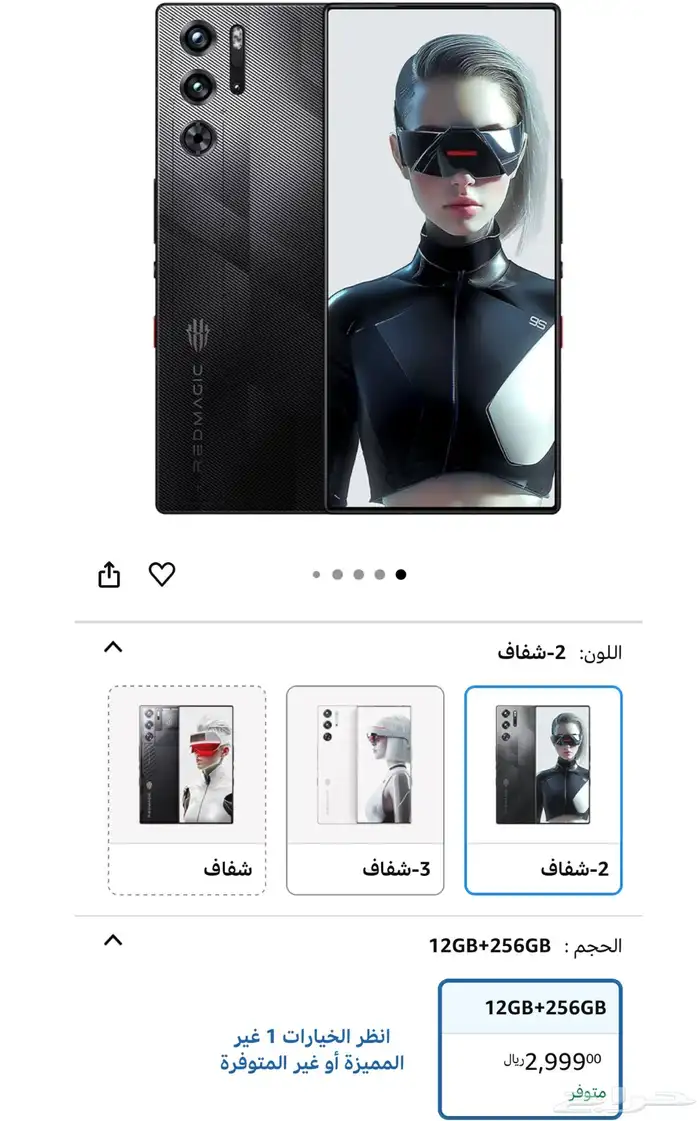
Task: Open the main product image
Action: coord(357,258)
